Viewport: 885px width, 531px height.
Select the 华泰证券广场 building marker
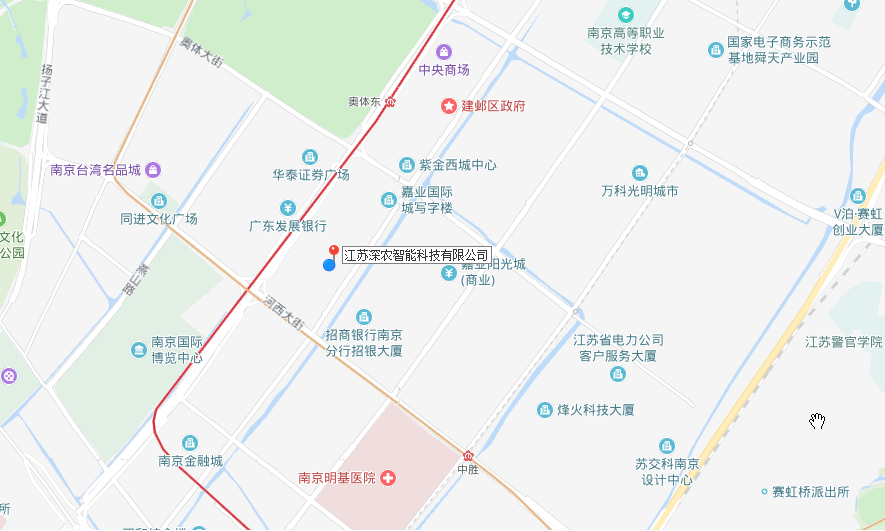[x=310, y=157]
